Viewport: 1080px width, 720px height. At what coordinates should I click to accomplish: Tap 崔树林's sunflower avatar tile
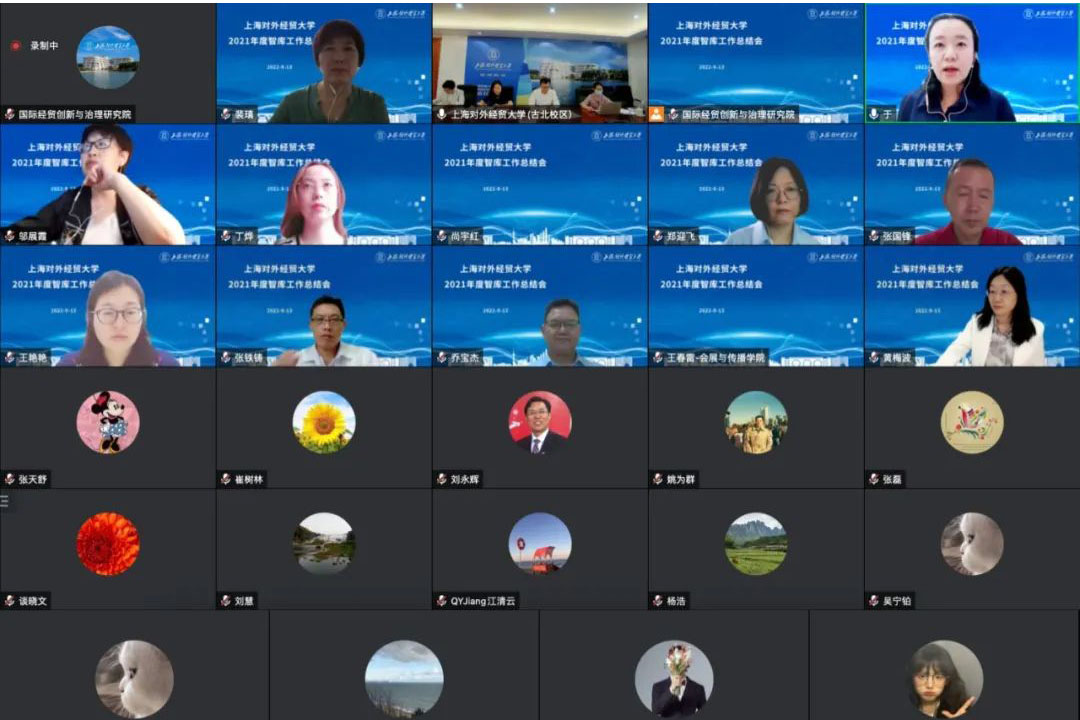[324, 422]
